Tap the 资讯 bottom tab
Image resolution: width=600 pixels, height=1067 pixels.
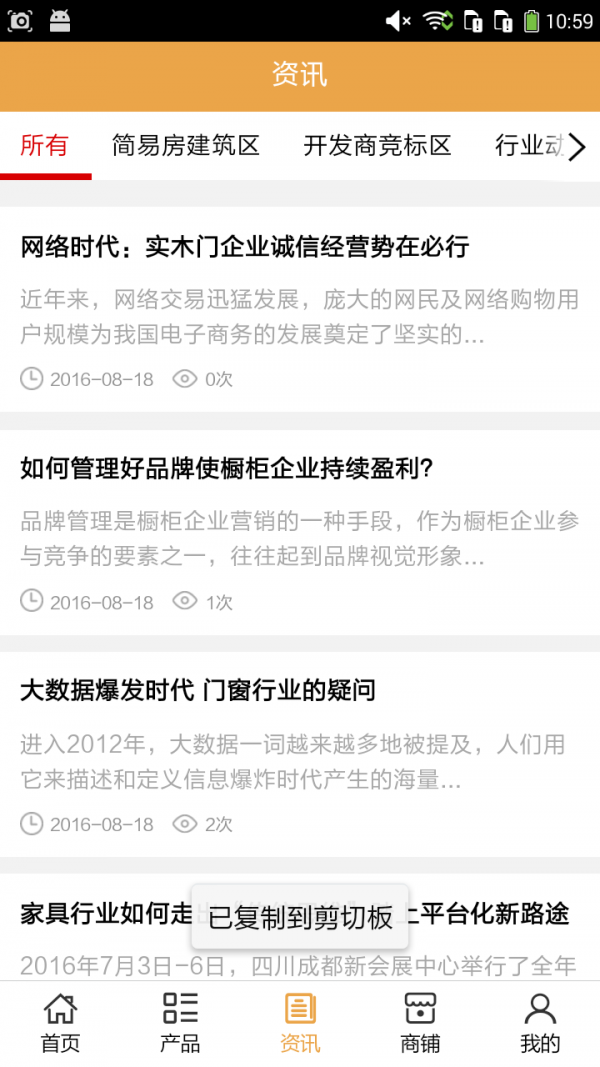tap(300, 1023)
